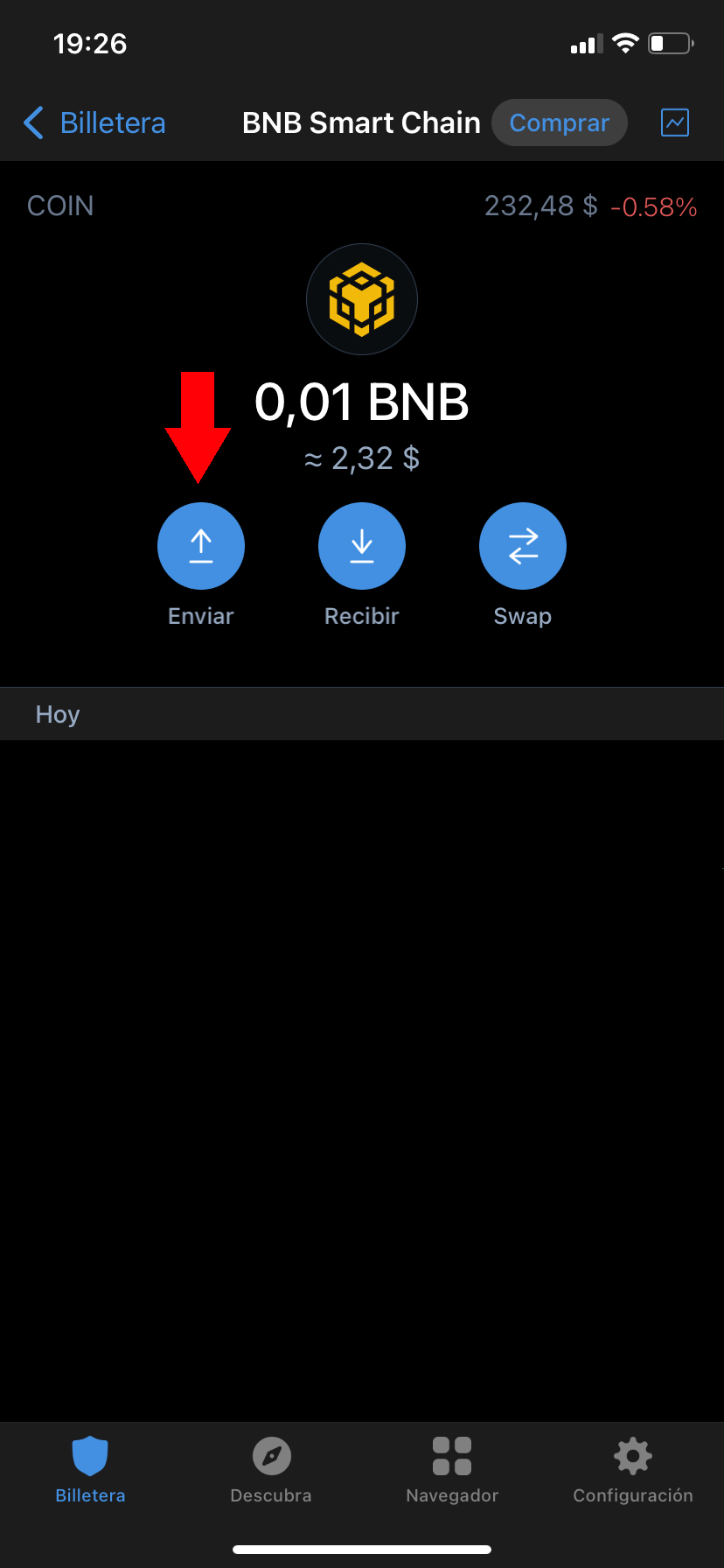Screen dimensions: 724x1568
Task: Tap Enviar to send BNB
Action: (x=201, y=546)
